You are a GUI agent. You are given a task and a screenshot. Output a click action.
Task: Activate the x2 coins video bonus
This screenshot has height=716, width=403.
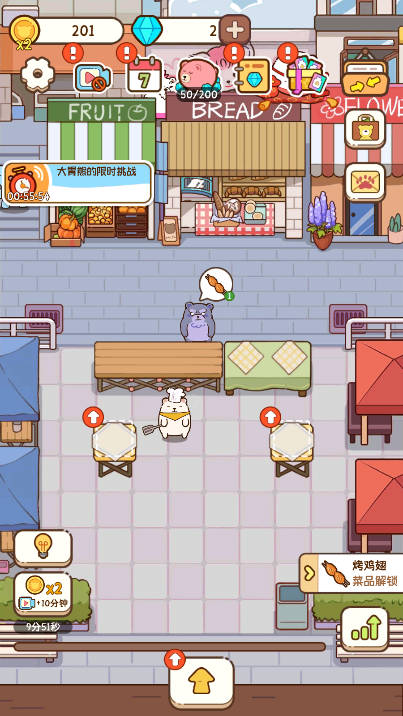coord(43,595)
